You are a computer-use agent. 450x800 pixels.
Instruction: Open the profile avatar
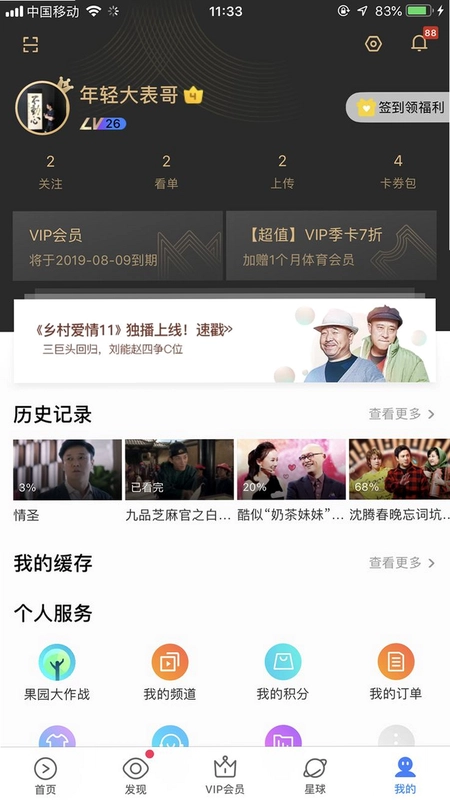[43, 108]
